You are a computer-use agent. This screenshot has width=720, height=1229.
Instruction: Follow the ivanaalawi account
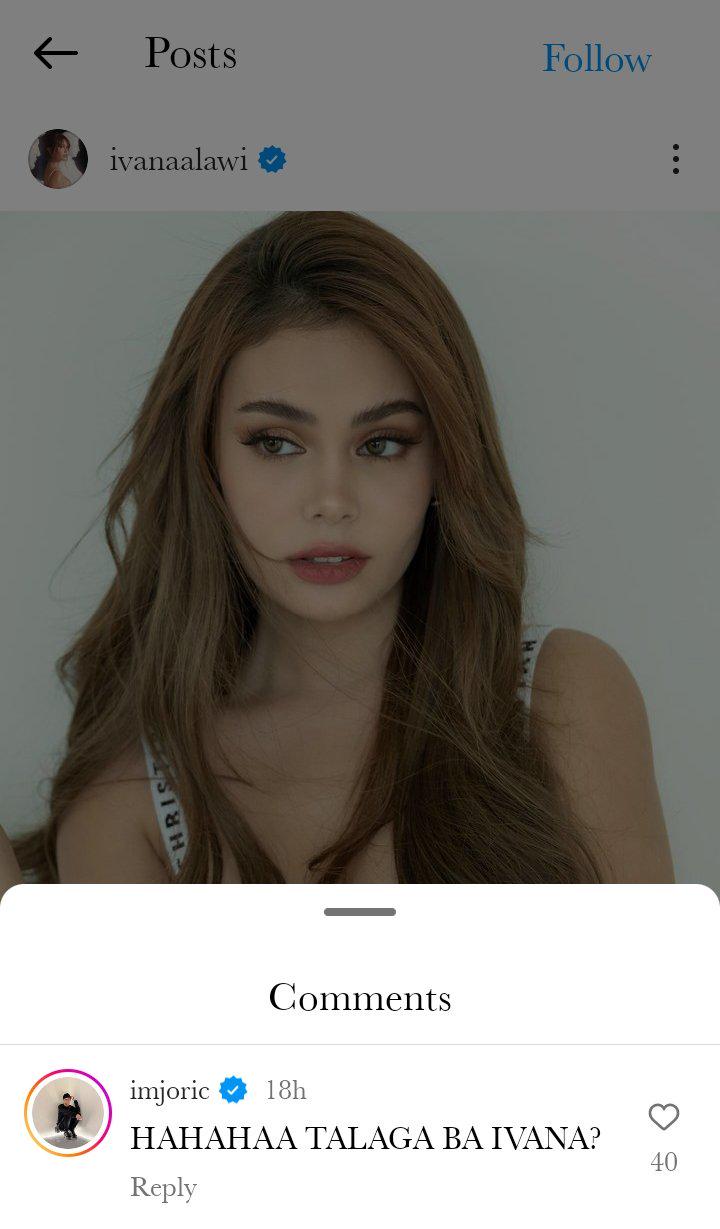(x=596, y=59)
